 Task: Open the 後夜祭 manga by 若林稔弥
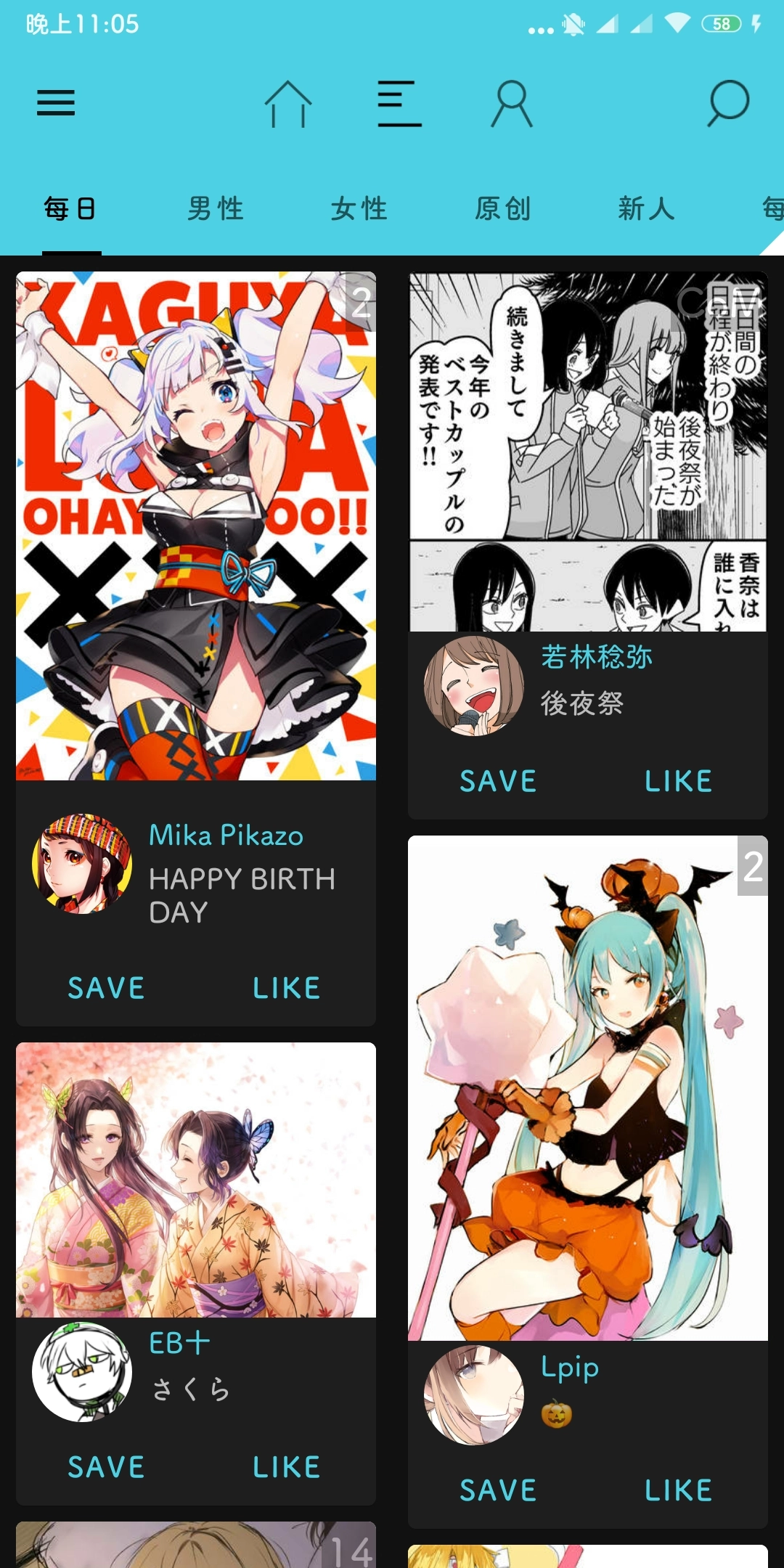[x=588, y=452]
